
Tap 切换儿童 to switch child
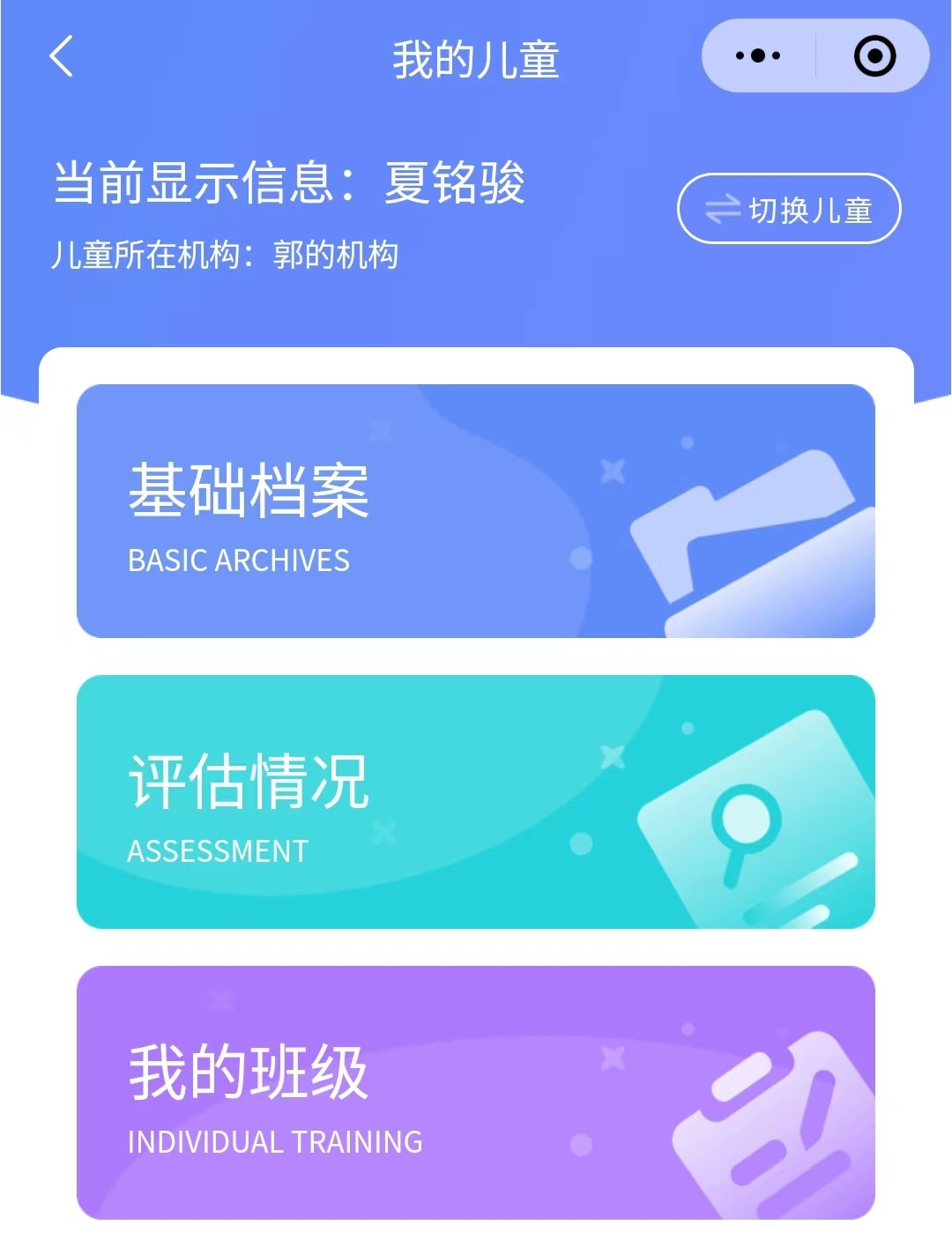pyautogui.click(x=789, y=209)
